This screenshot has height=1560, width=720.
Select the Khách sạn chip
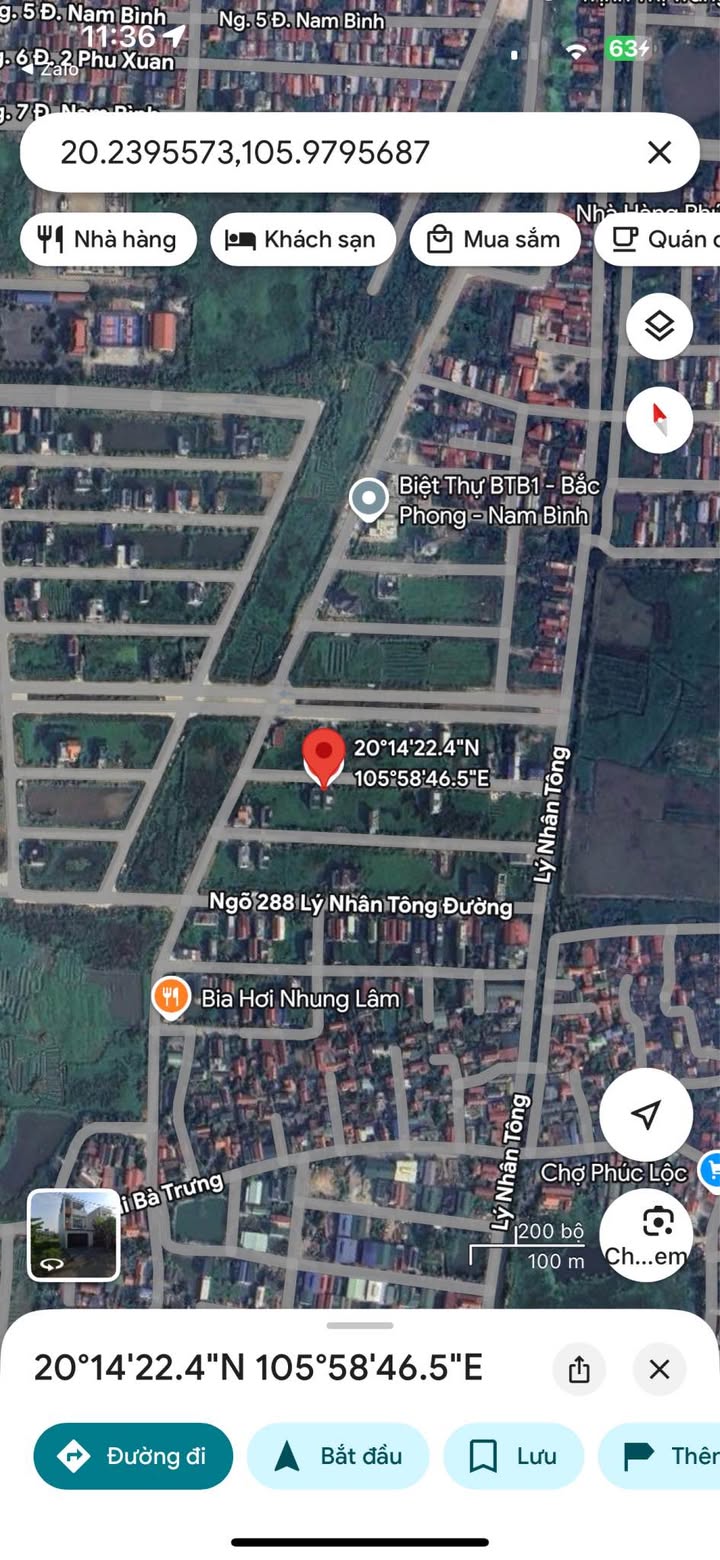click(303, 240)
